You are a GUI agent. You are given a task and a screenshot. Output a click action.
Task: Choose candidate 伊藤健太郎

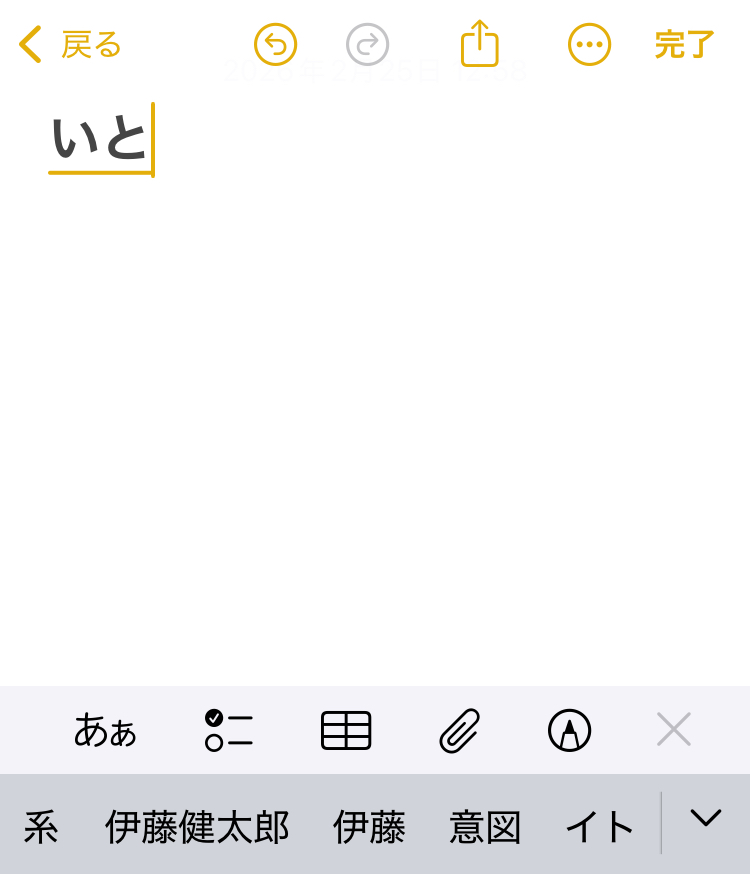(x=197, y=827)
